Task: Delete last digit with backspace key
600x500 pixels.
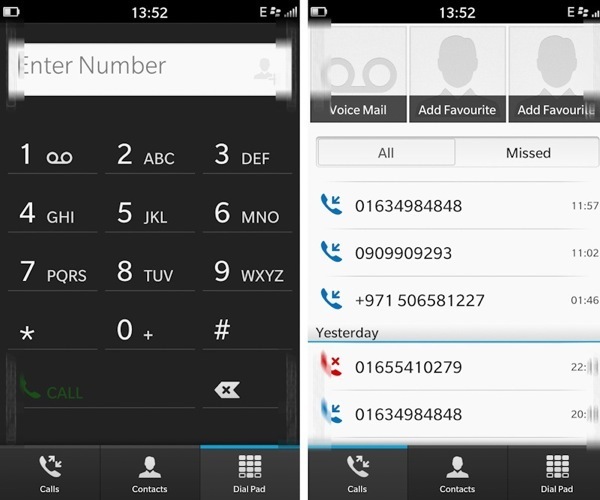Action: click(x=227, y=390)
